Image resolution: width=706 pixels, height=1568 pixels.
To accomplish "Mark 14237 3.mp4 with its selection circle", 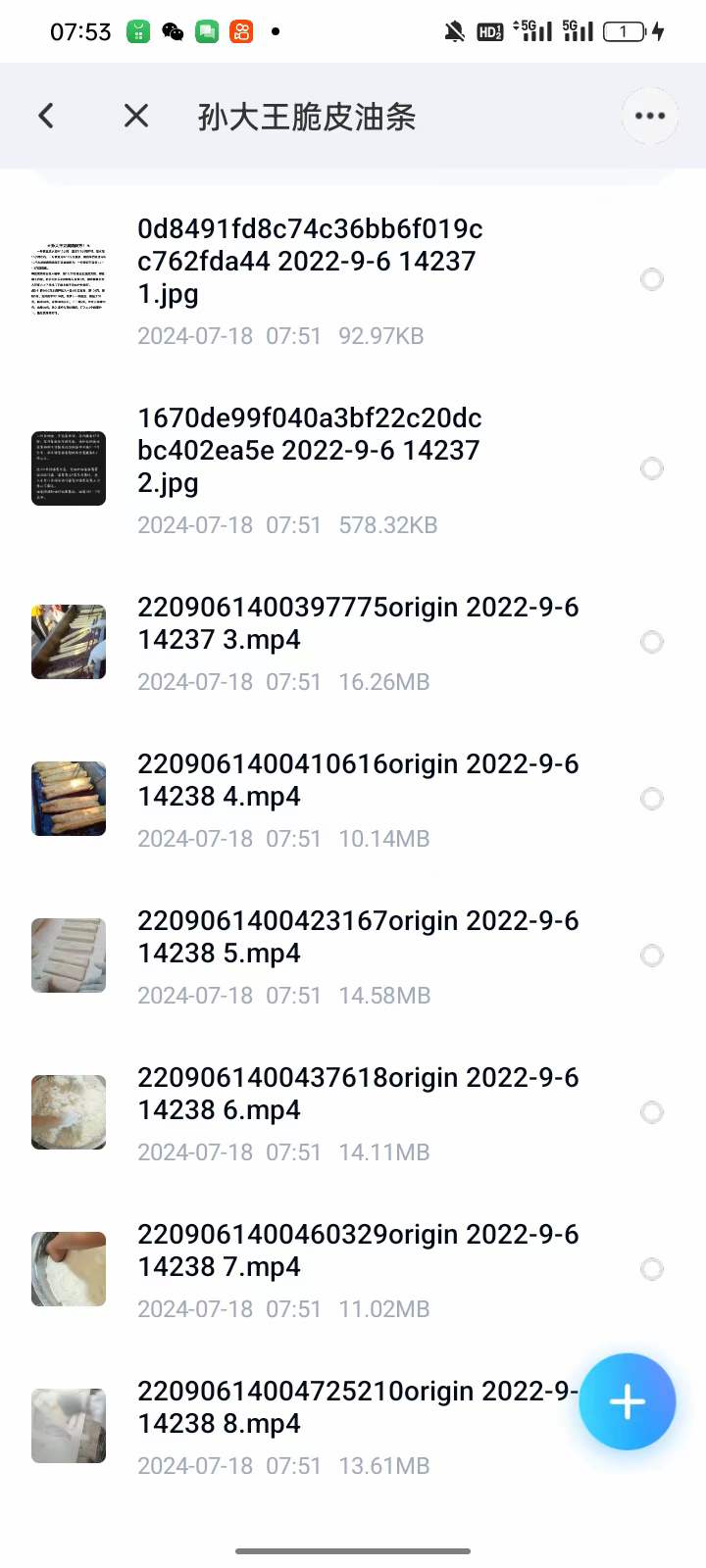I will 652,642.
